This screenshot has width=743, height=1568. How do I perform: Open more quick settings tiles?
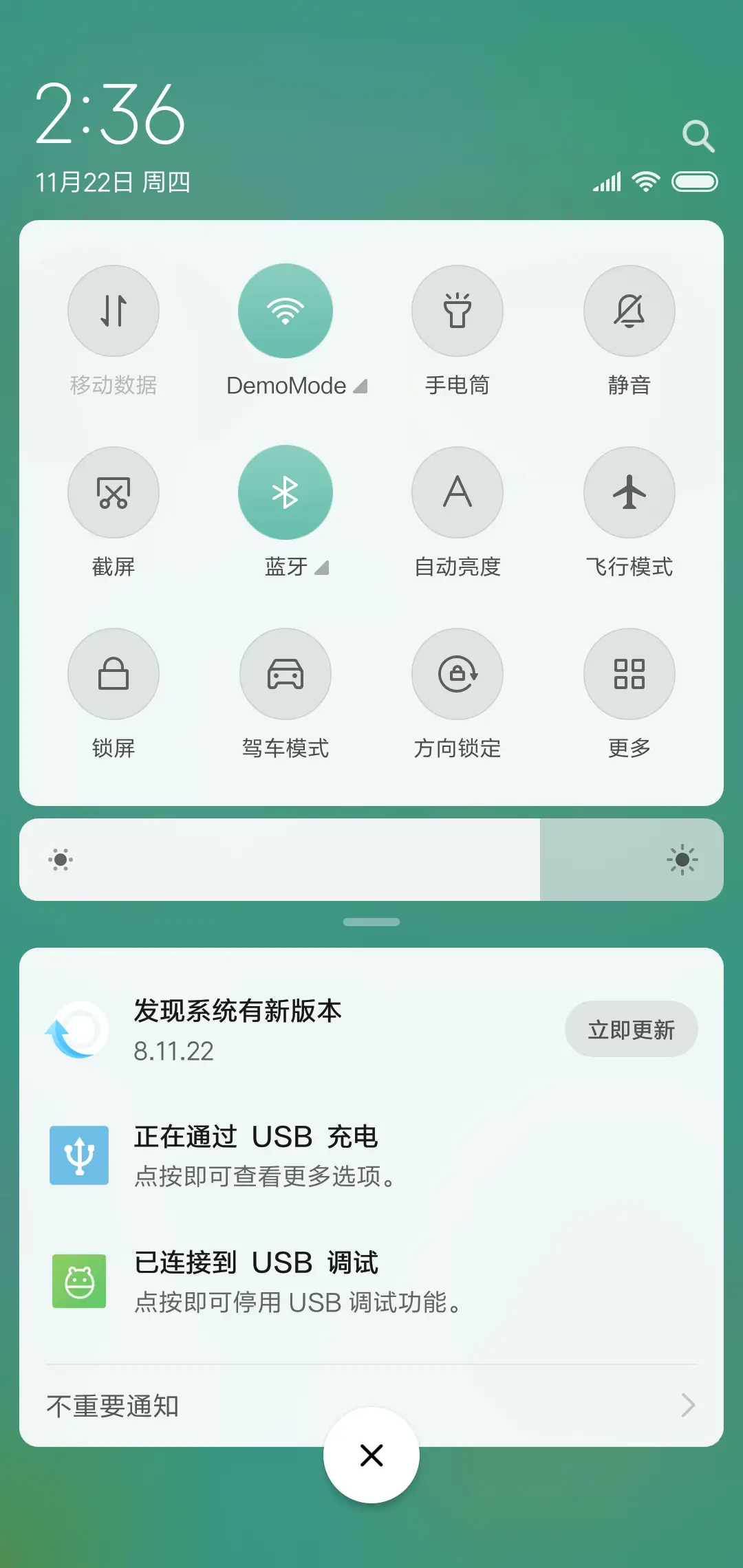[x=629, y=674]
